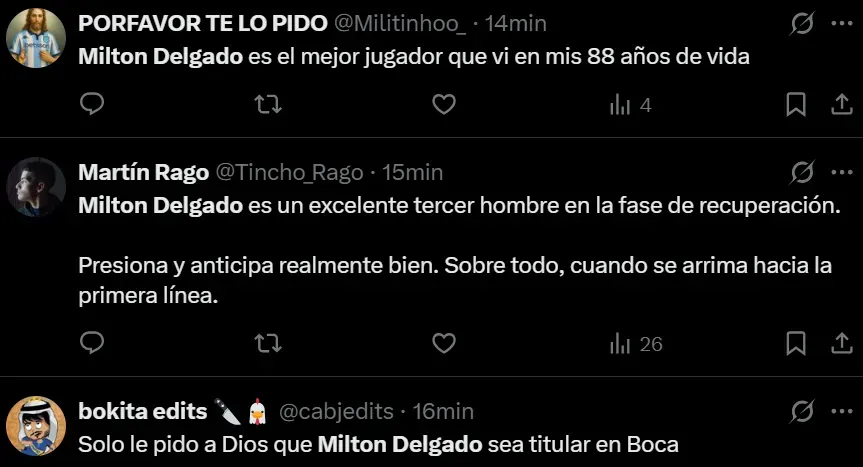Open more options on bokita edits tweet
The image size is (863, 467).
pyautogui.click(x=841, y=411)
